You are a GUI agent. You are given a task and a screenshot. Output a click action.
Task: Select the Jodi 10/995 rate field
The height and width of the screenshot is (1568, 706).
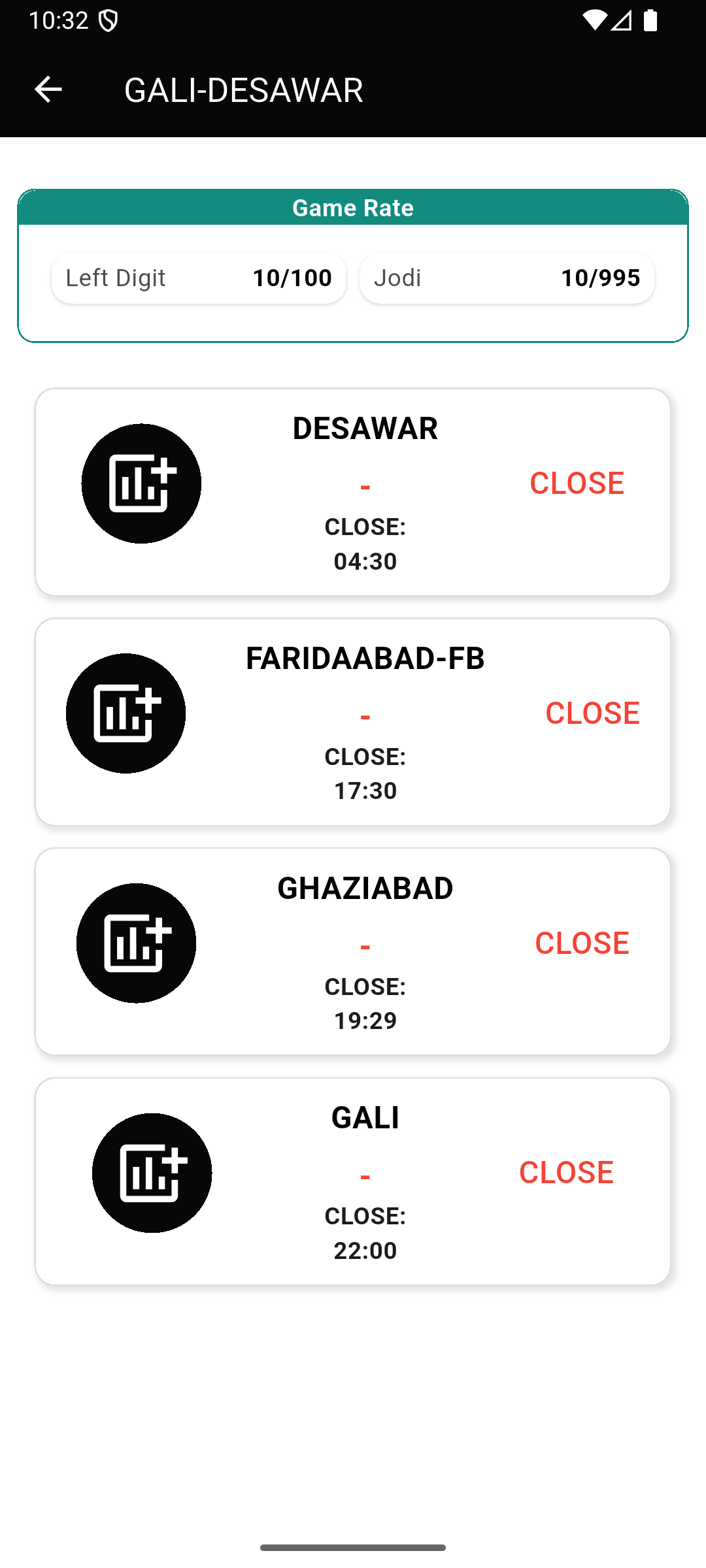pyautogui.click(x=508, y=278)
